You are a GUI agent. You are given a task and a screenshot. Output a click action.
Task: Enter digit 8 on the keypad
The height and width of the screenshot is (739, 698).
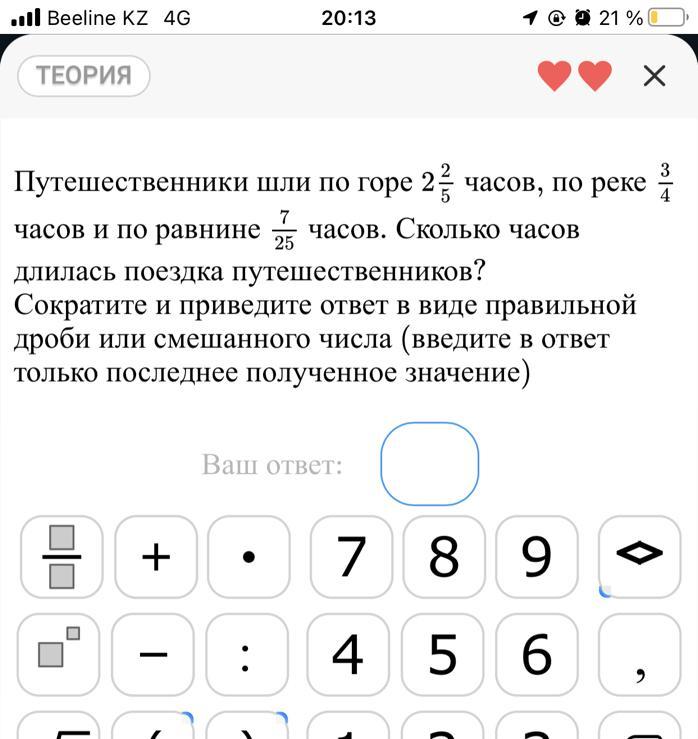tap(443, 557)
